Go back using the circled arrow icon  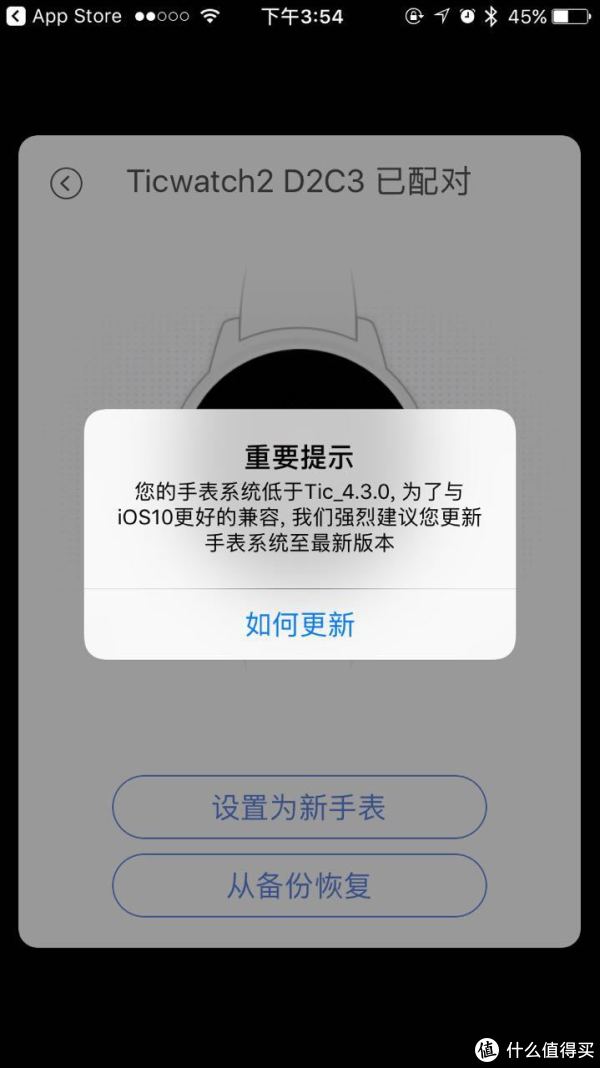coord(66,183)
